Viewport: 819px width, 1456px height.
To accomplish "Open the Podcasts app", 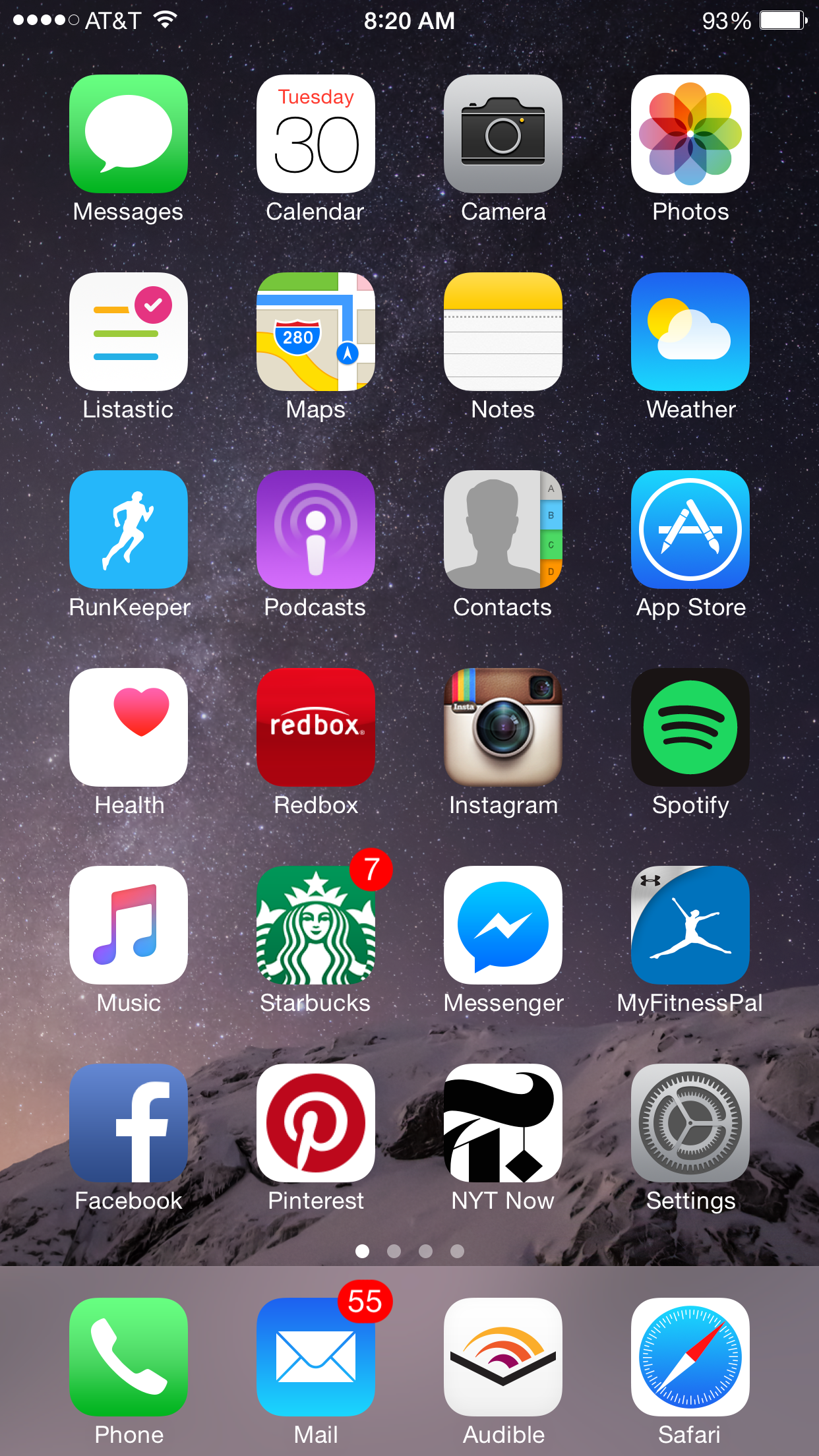I will (316, 530).
